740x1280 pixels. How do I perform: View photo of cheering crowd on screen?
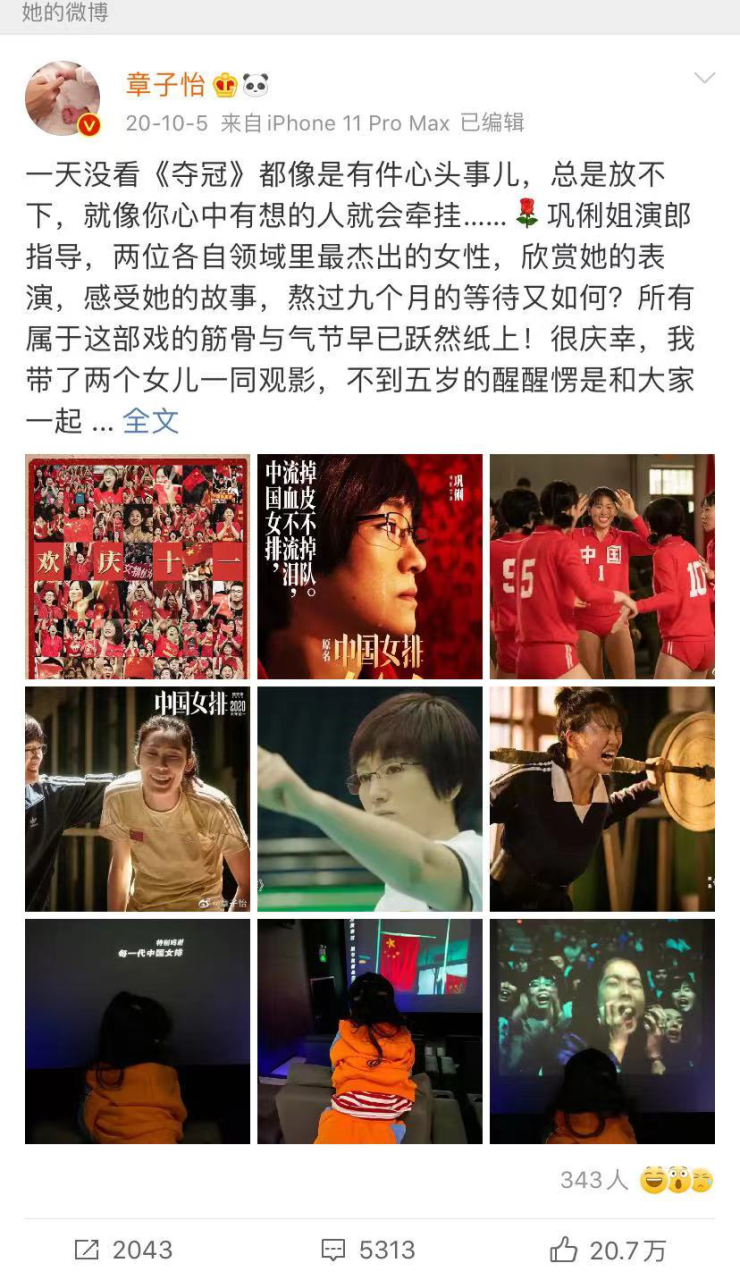pos(602,1031)
